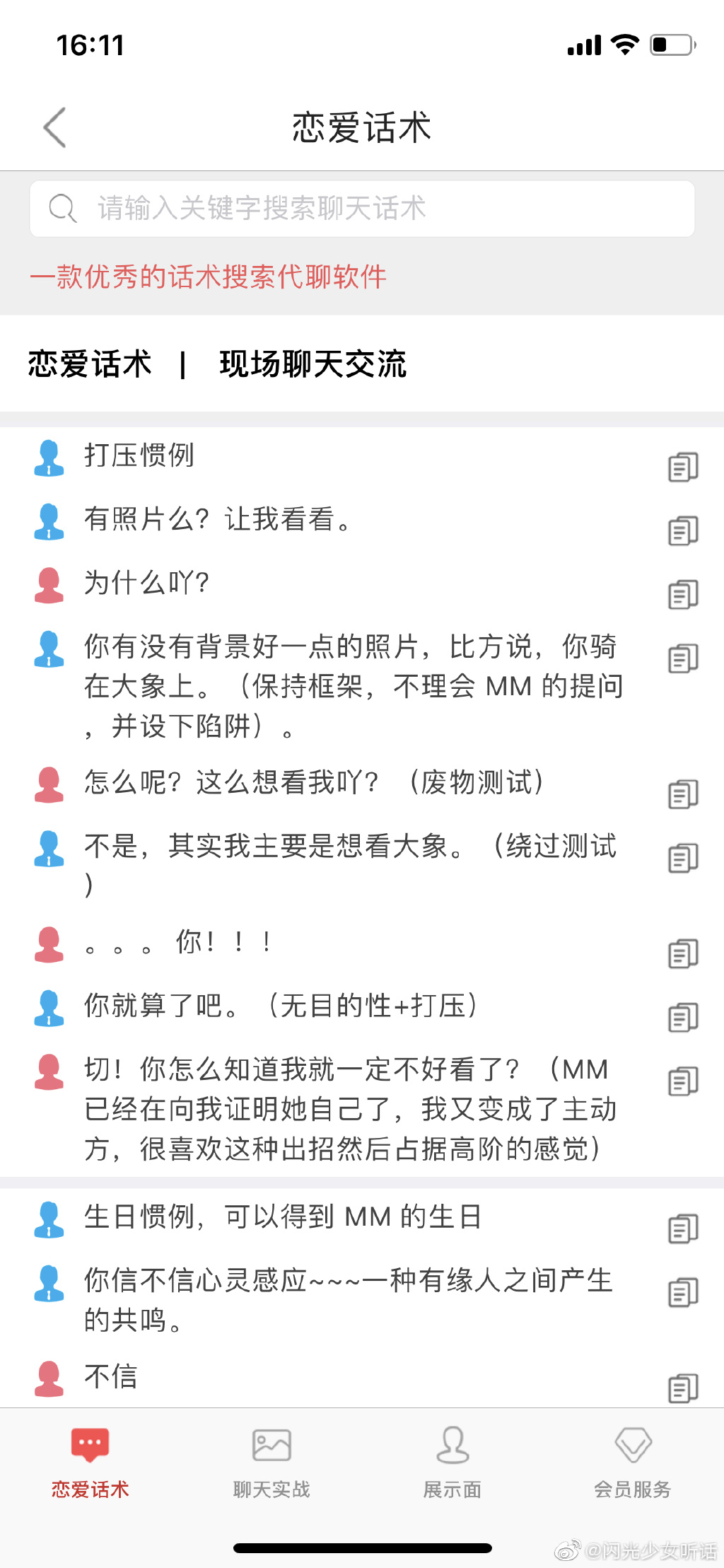Select the 恋爱话术 bottom tab
724x1568 pixels.
tap(90, 1464)
